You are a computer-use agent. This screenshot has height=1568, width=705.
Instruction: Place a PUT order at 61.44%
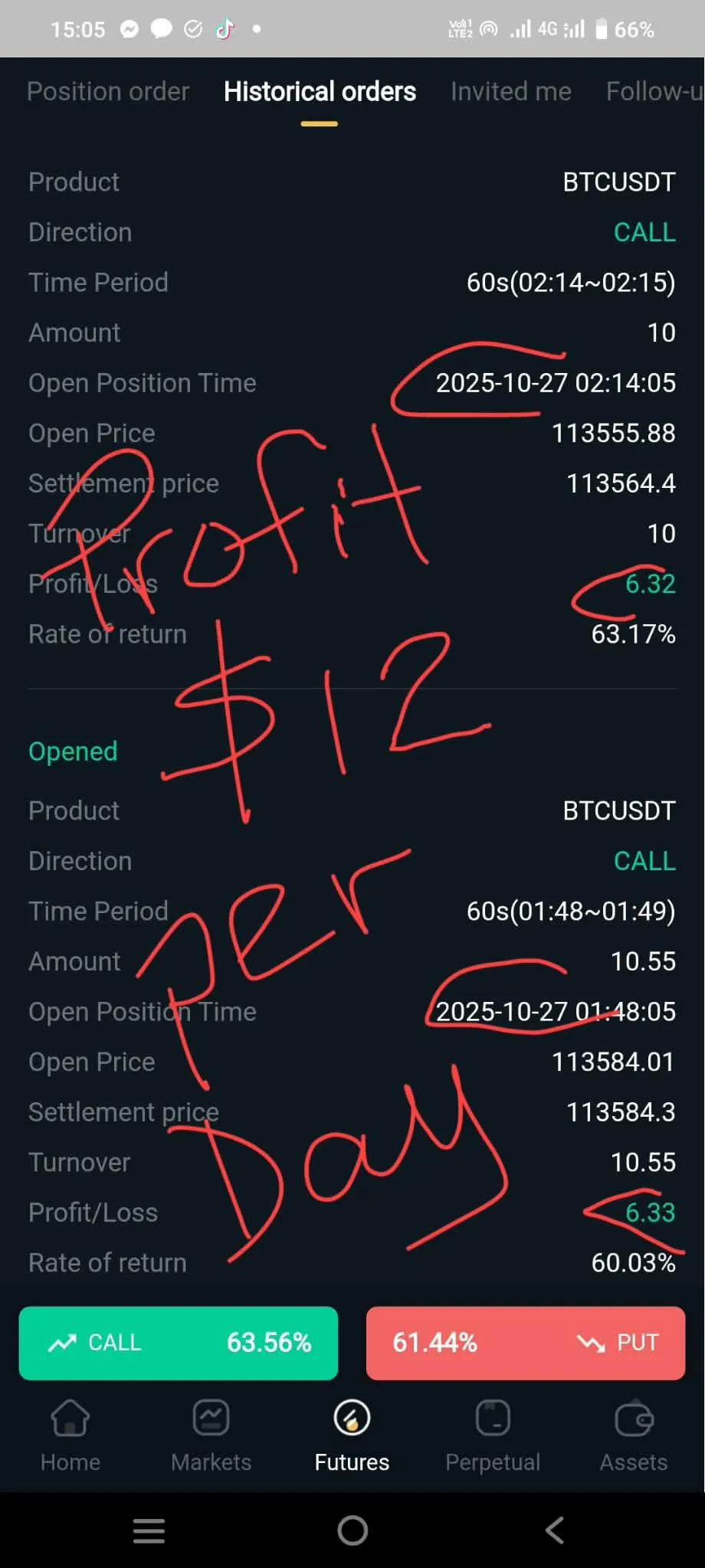tap(525, 1343)
